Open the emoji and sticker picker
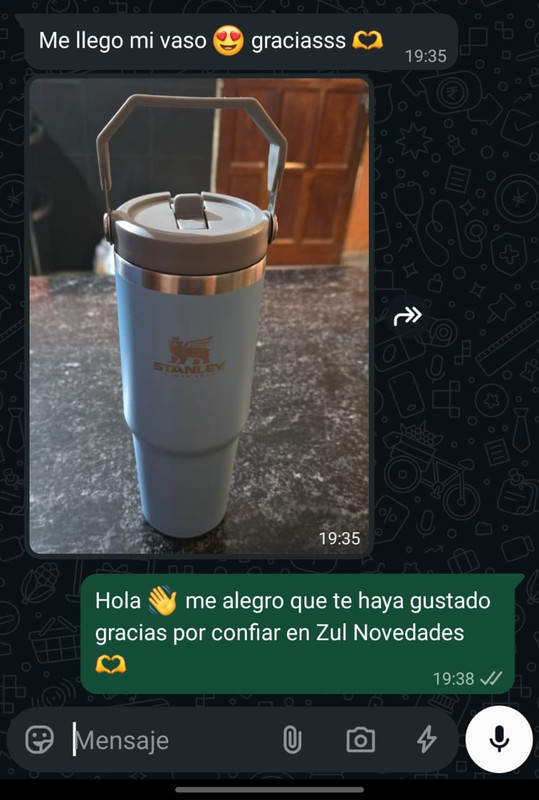Screen dimensions: 539x800 click(39, 740)
